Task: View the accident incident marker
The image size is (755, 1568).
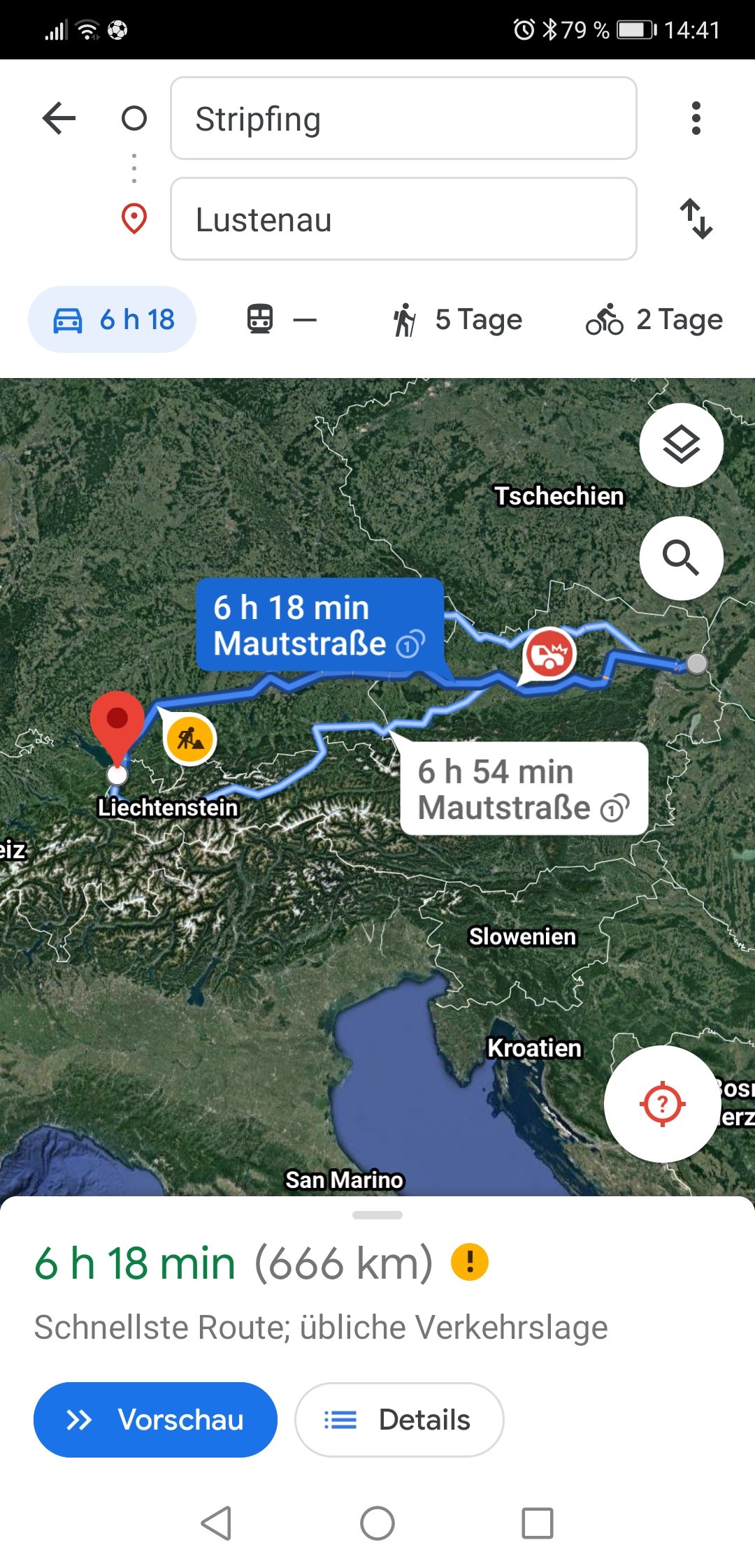Action: coord(550,654)
